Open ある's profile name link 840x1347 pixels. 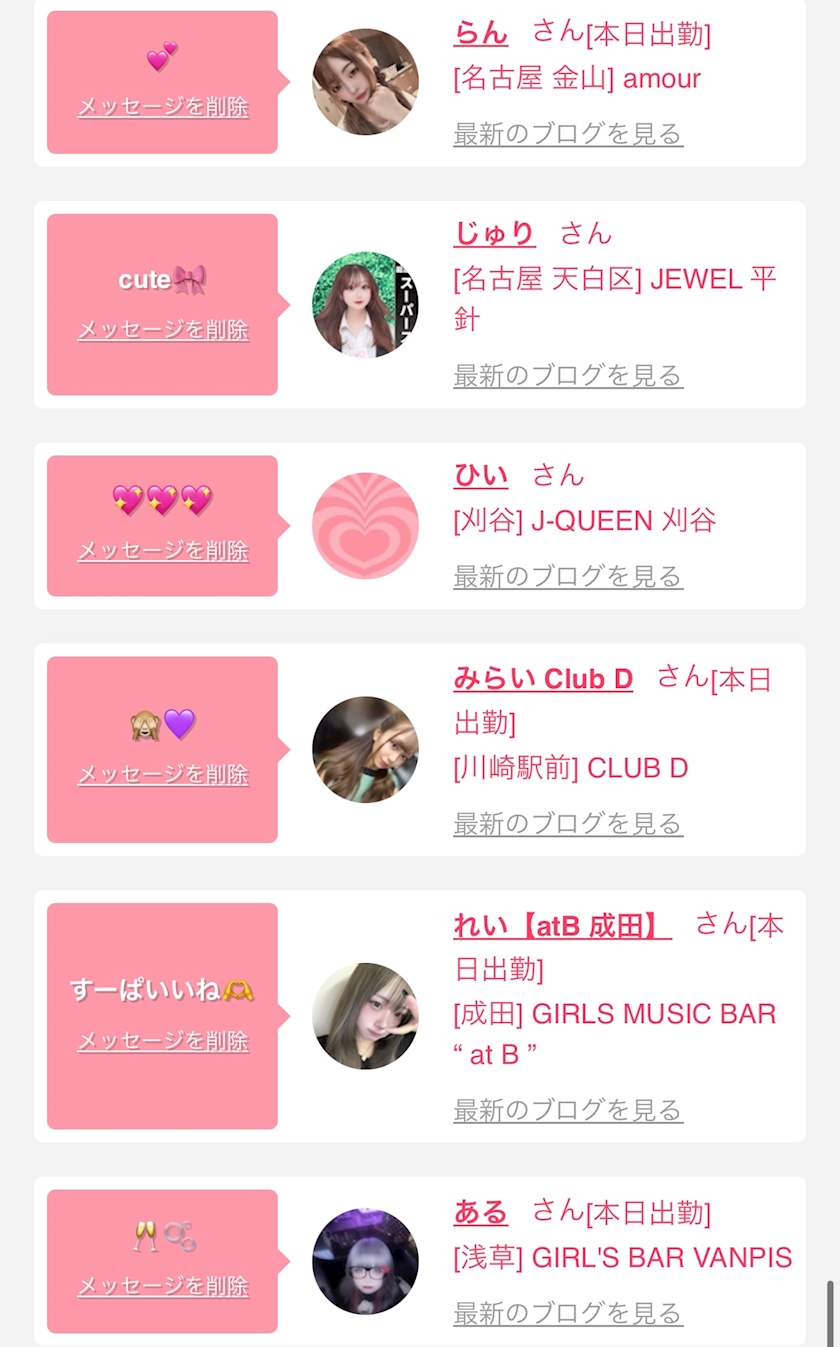[x=480, y=1213]
